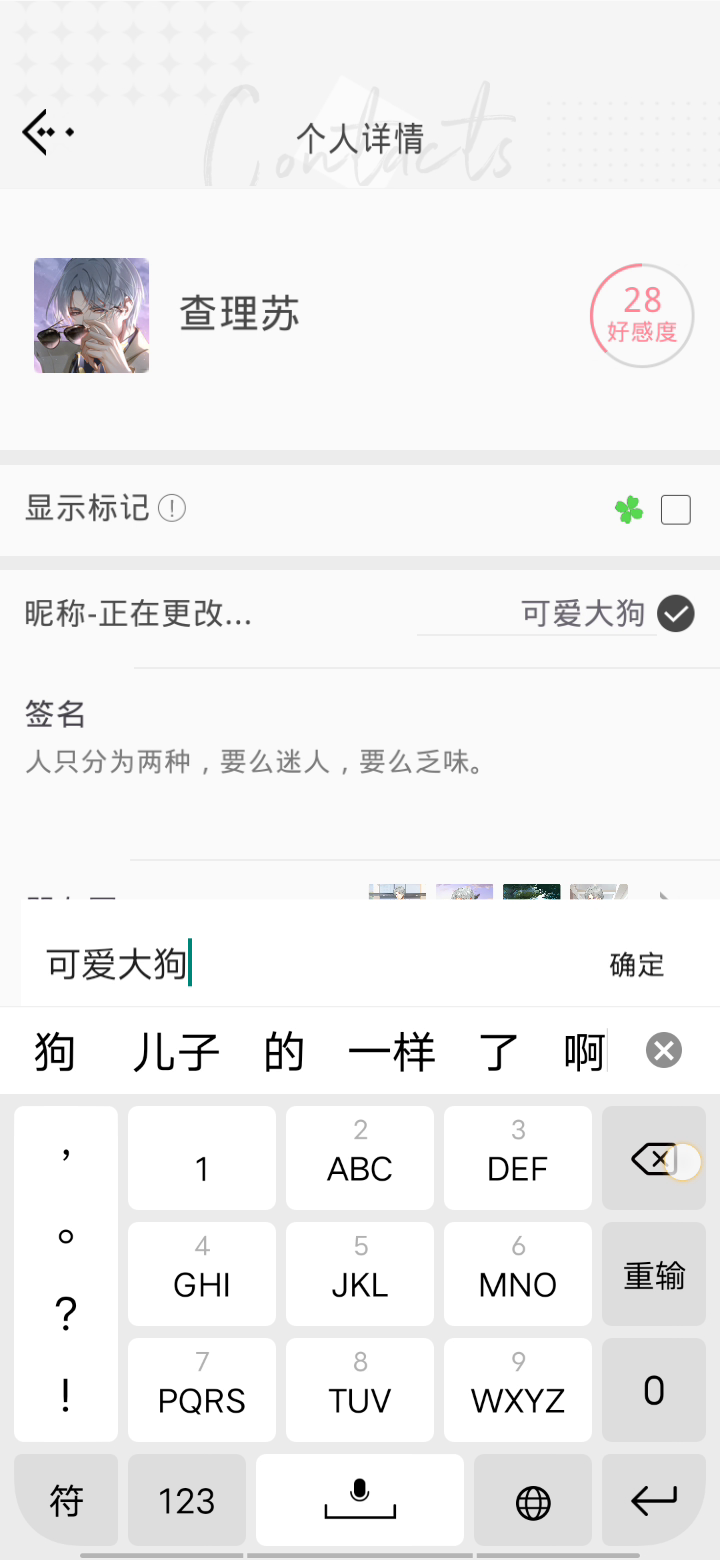Tap 确定 to confirm the nickname
The width and height of the screenshot is (720, 1560).
tap(636, 965)
